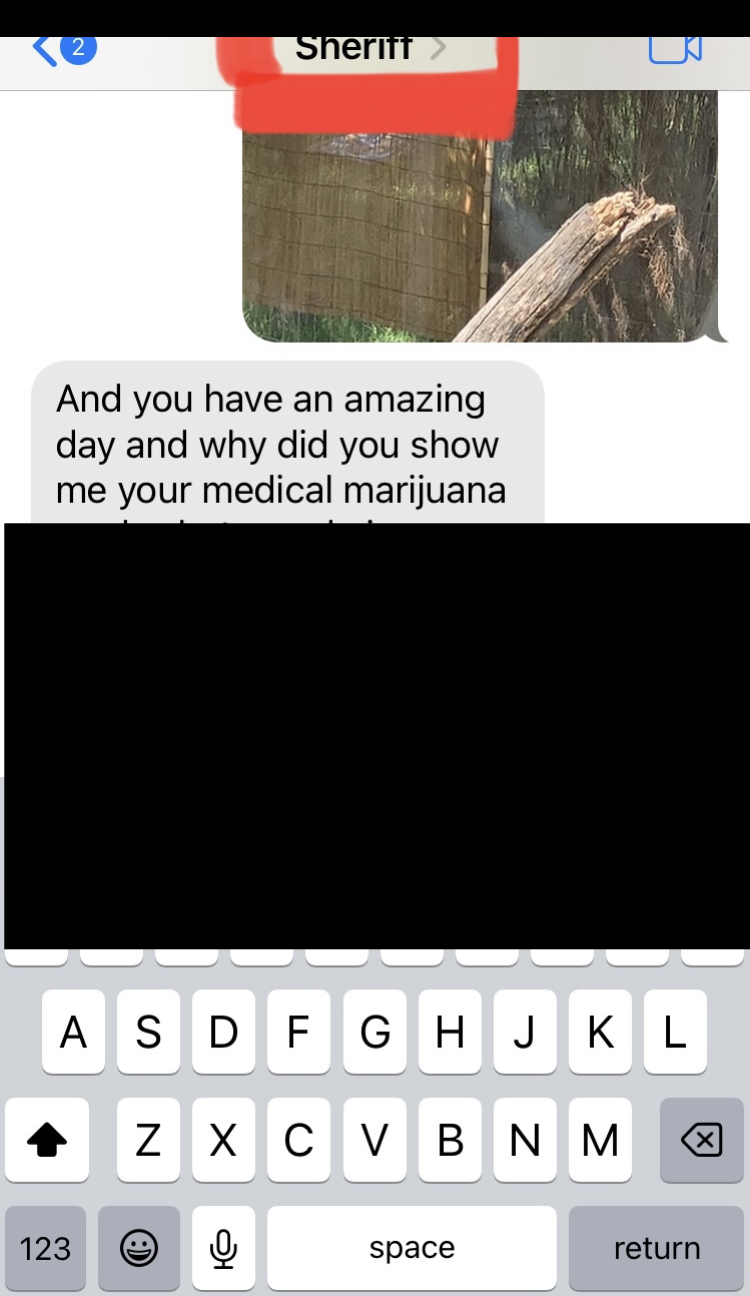Image resolution: width=750 pixels, height=1296 pixels.
Task: Start a FaceTime video call
Action: pyautogui.click(x=675, y=48)
